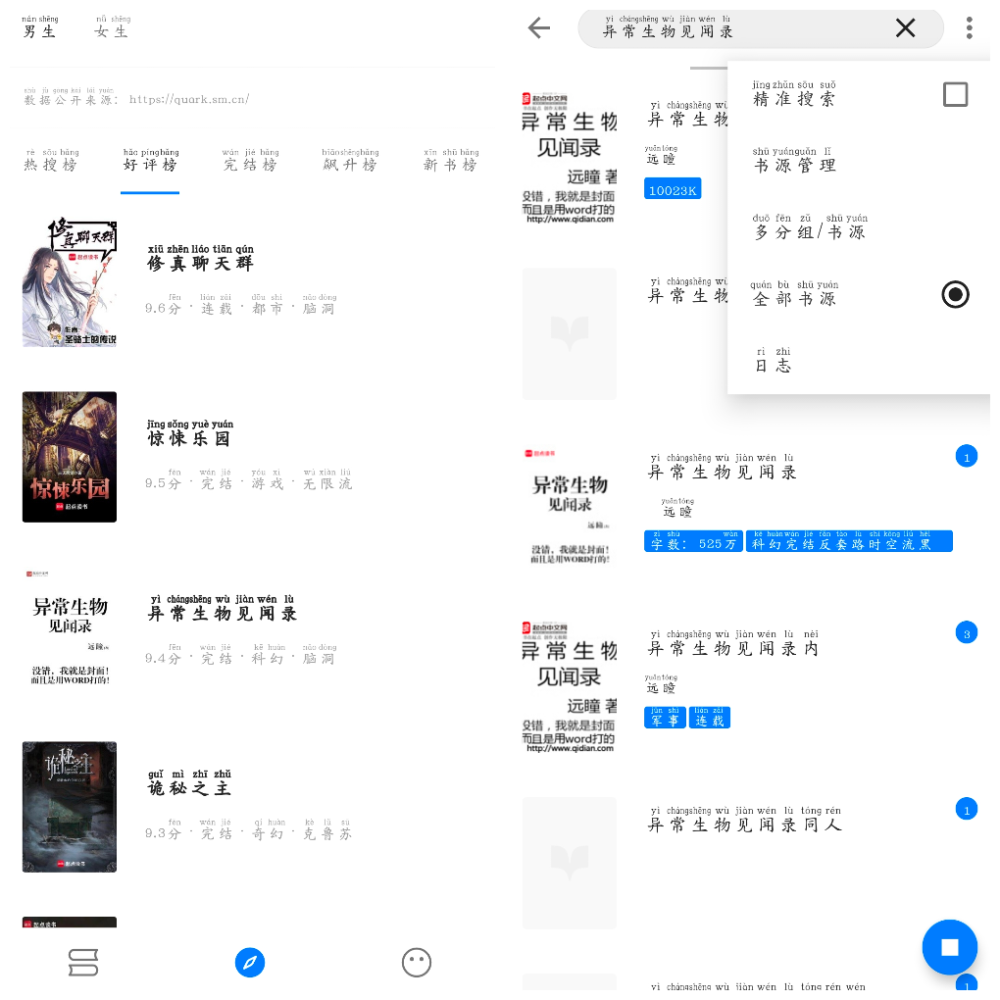Open 日志 from the menu
The image size is (1000, 1000).
click(773, 361)
